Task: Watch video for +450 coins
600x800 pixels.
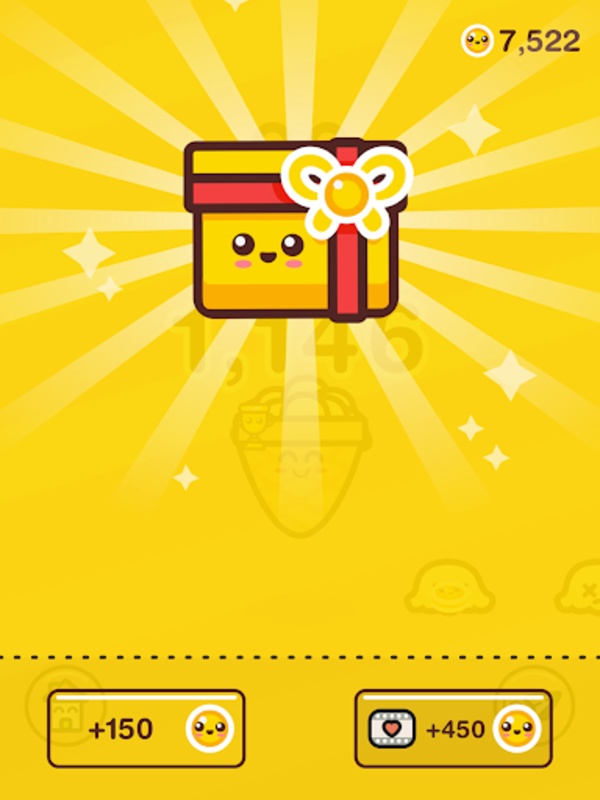Action: [453, 728]
